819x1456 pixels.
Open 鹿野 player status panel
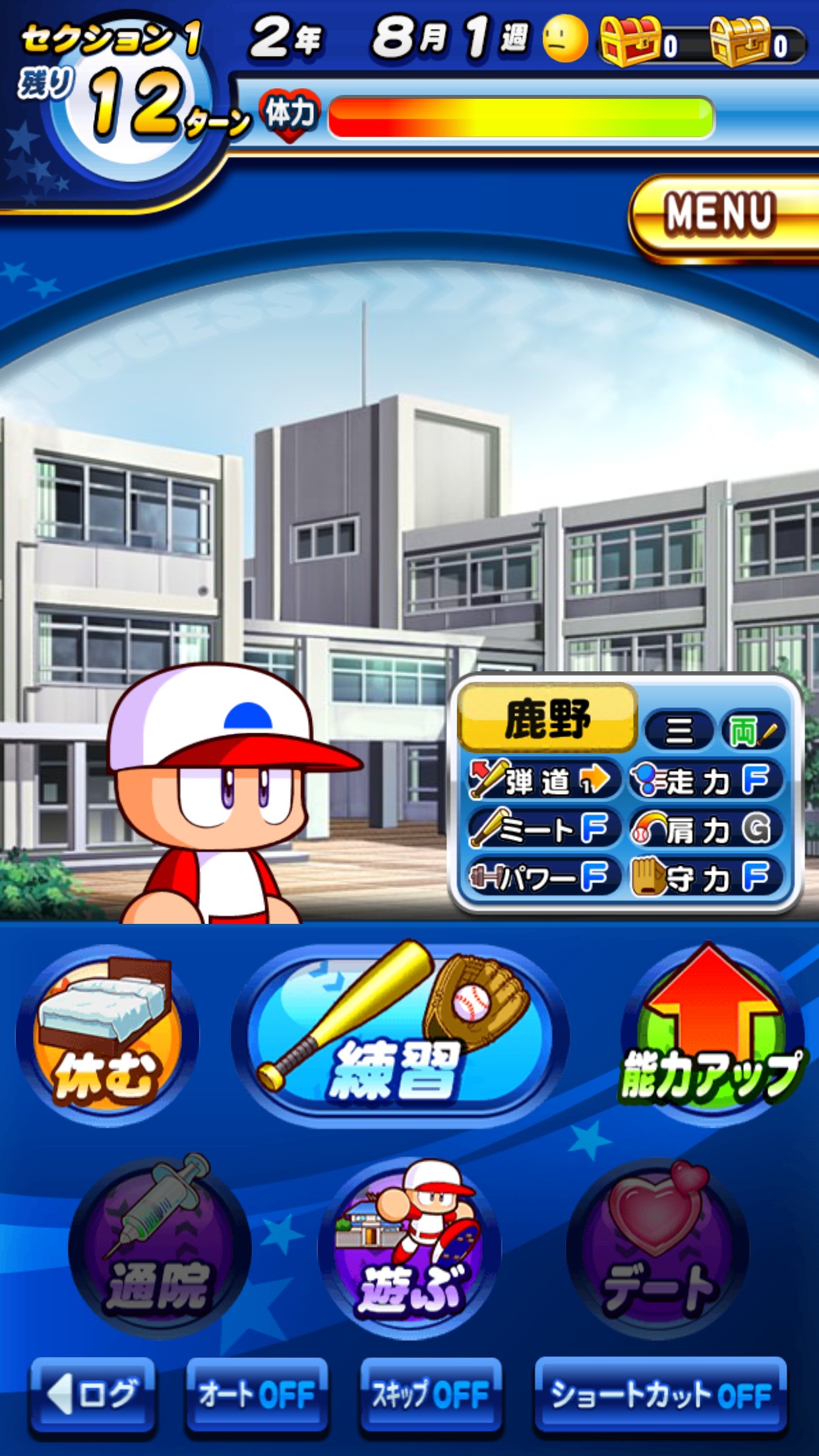[624, 795]
